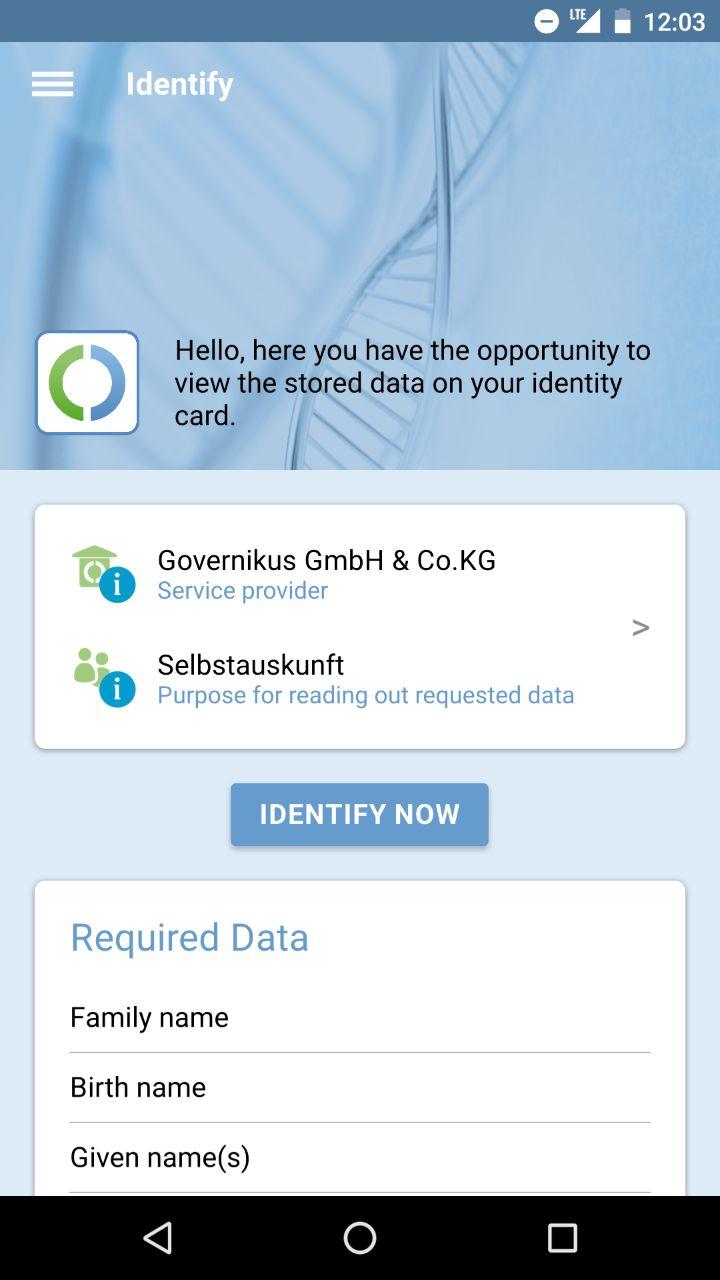The height and width of the screenshot is (1280, 720).
Task: Open the Governikus provider information card
Action: click(x=360, y=625)
